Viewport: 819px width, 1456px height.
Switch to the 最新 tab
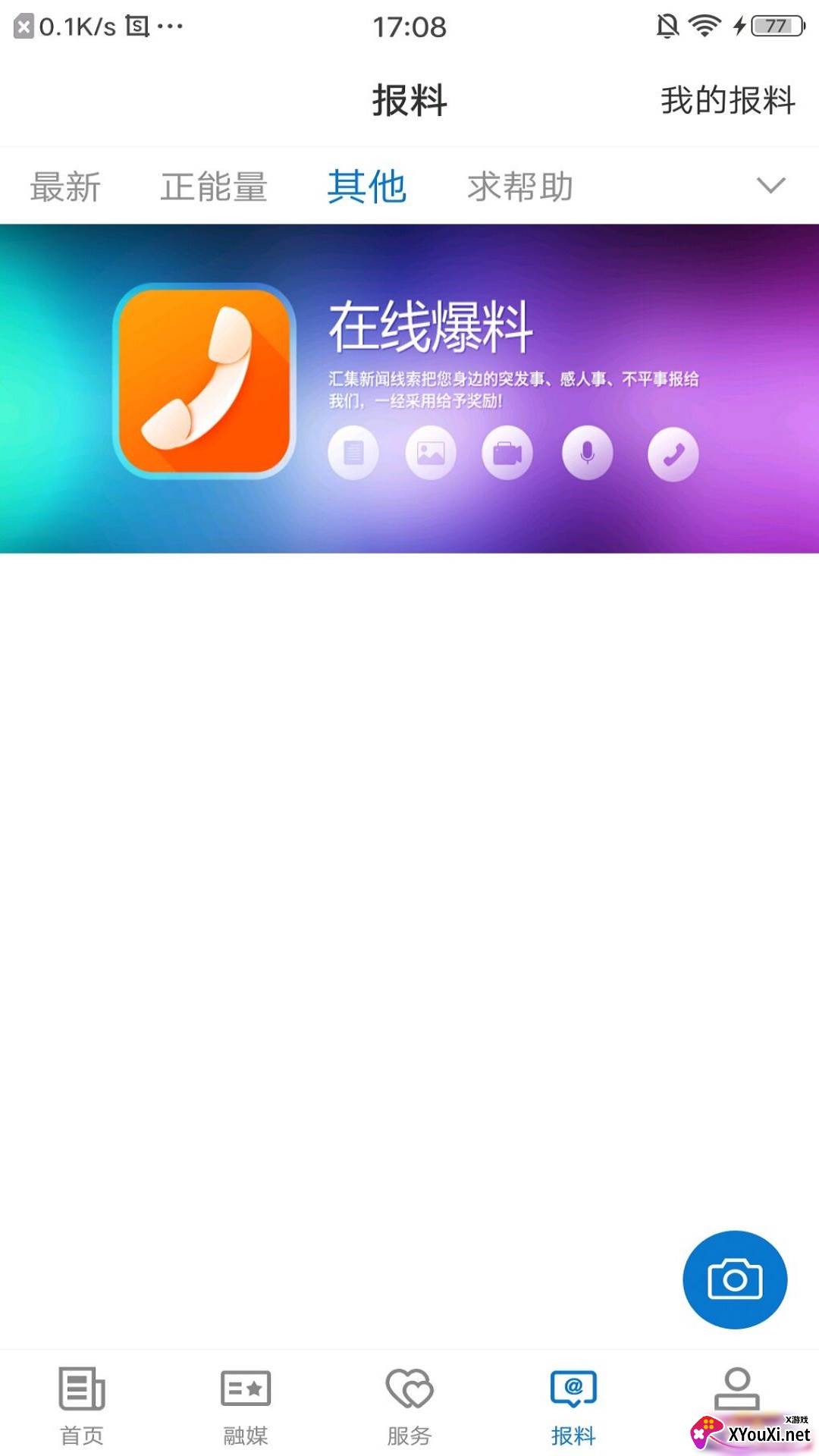[x=65, y=187]
